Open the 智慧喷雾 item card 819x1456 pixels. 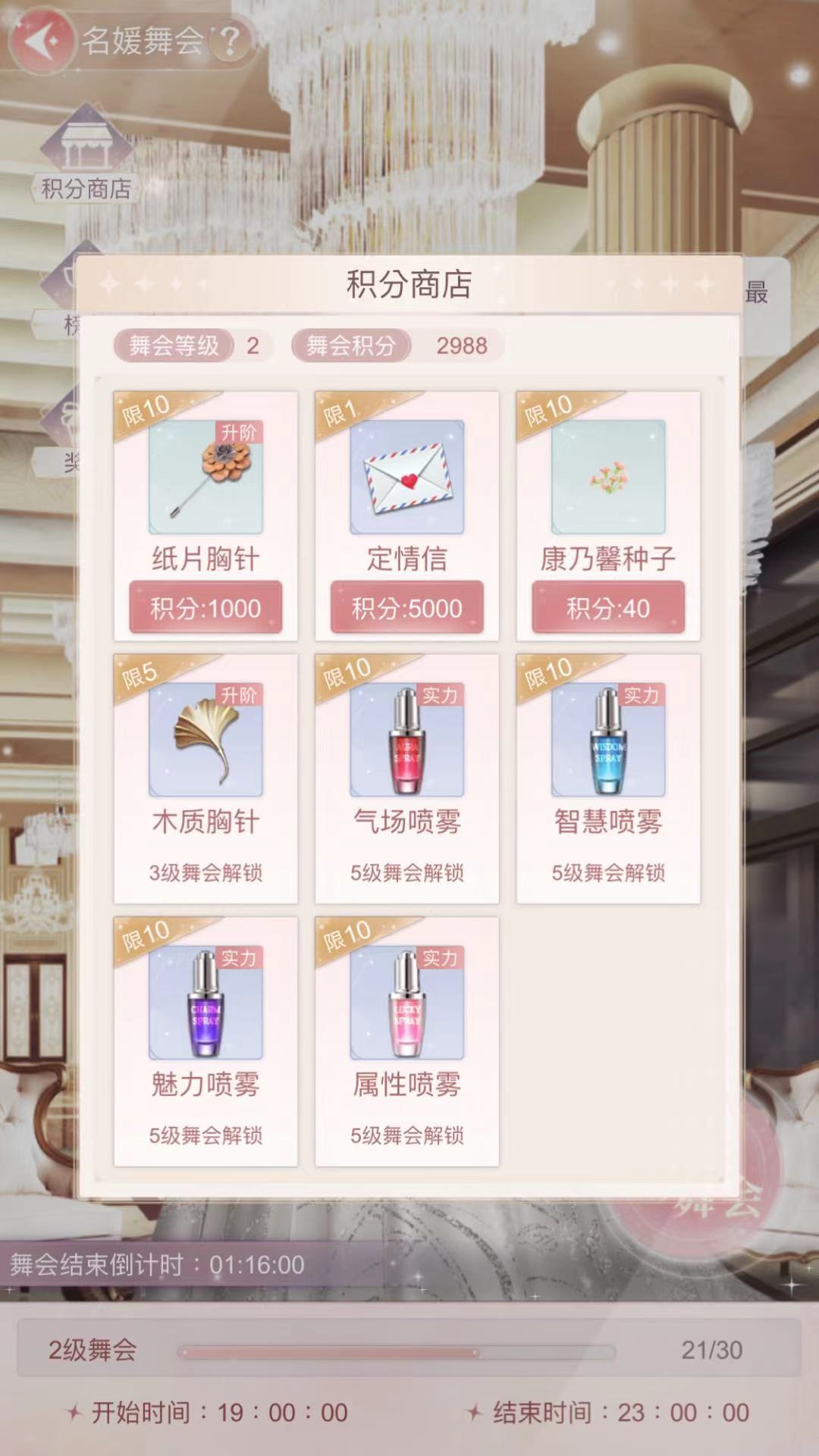tap(607, 778)
